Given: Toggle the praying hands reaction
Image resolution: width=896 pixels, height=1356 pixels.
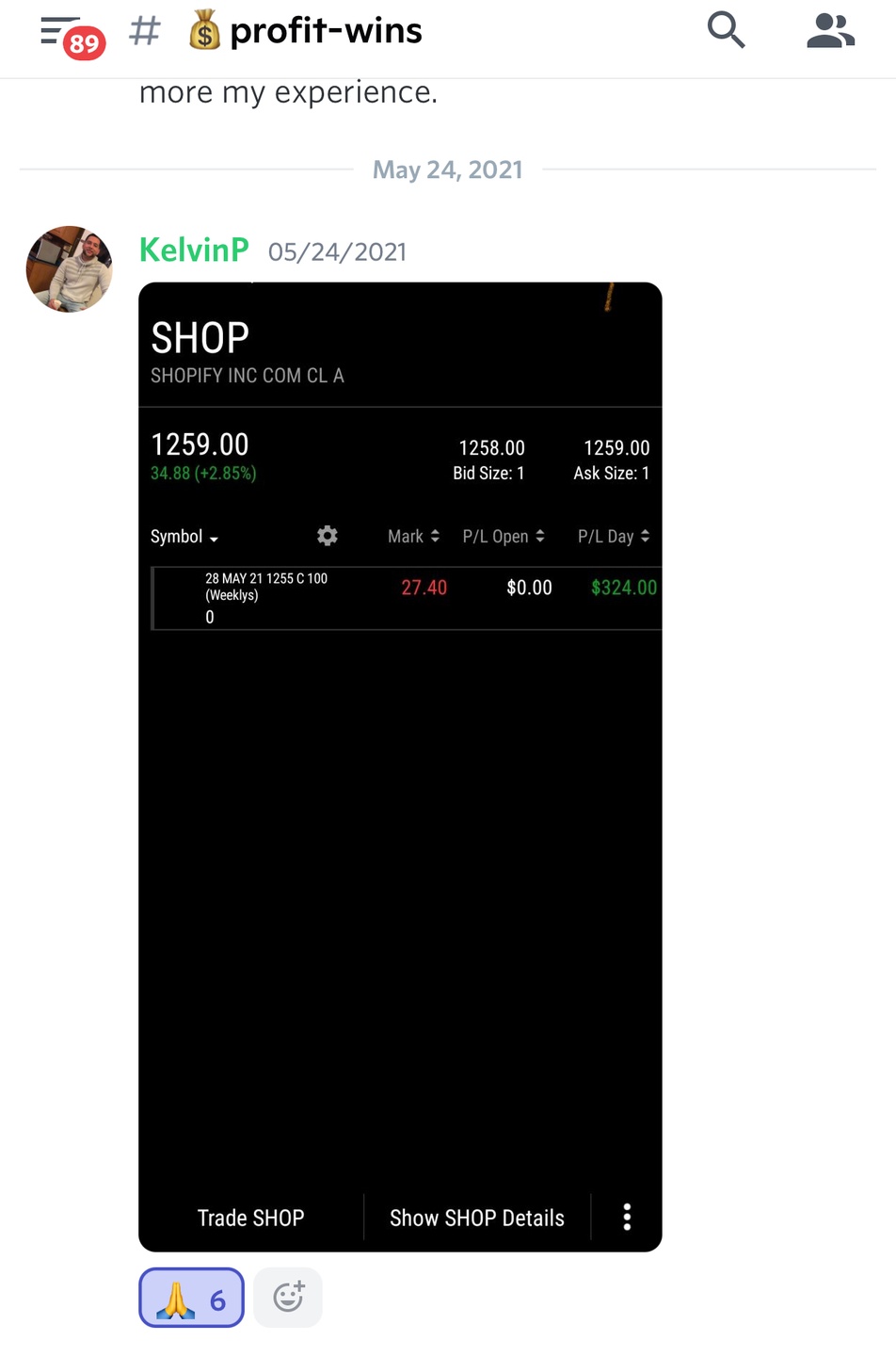Looking at the screenshot, I should coord(192,1298).
